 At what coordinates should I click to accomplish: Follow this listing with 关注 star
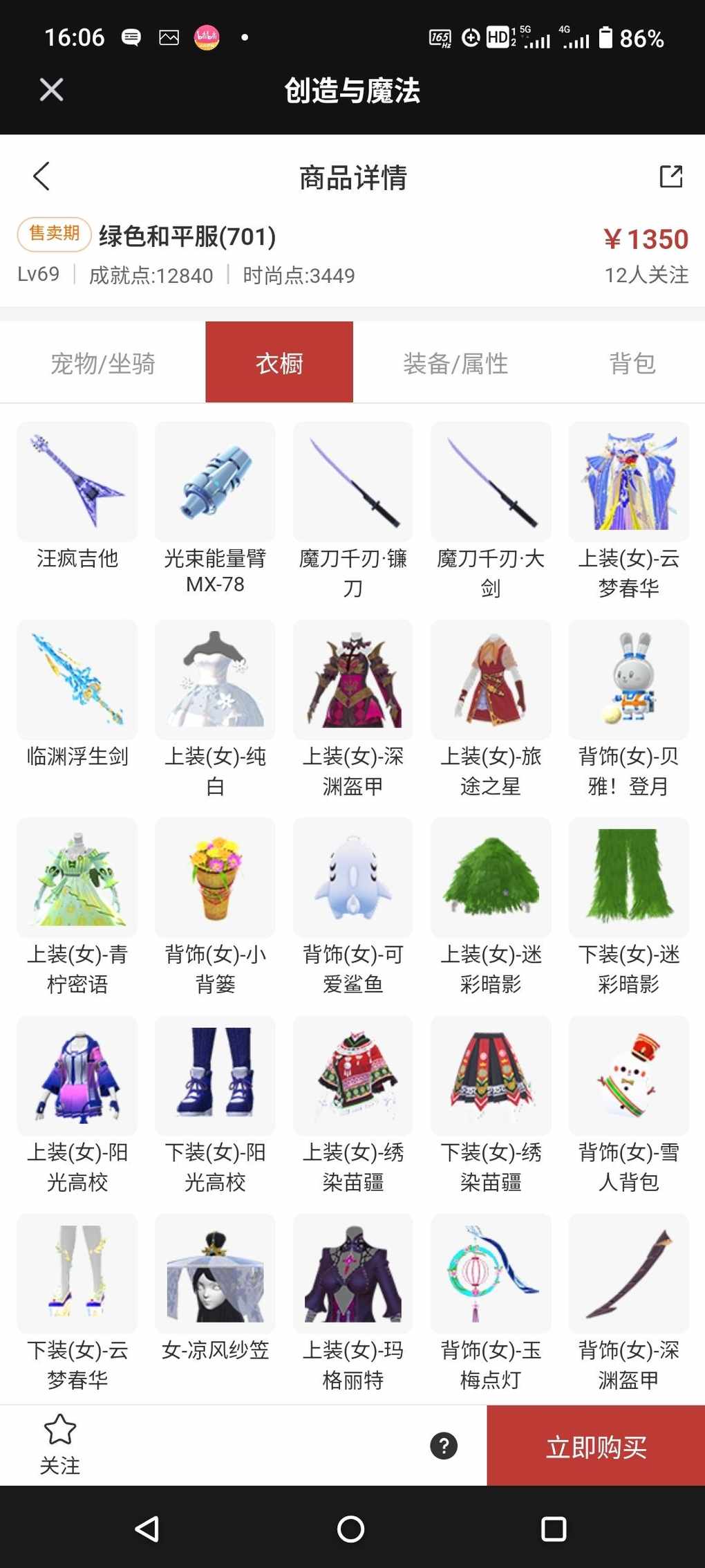click(x=60, y=1445)
